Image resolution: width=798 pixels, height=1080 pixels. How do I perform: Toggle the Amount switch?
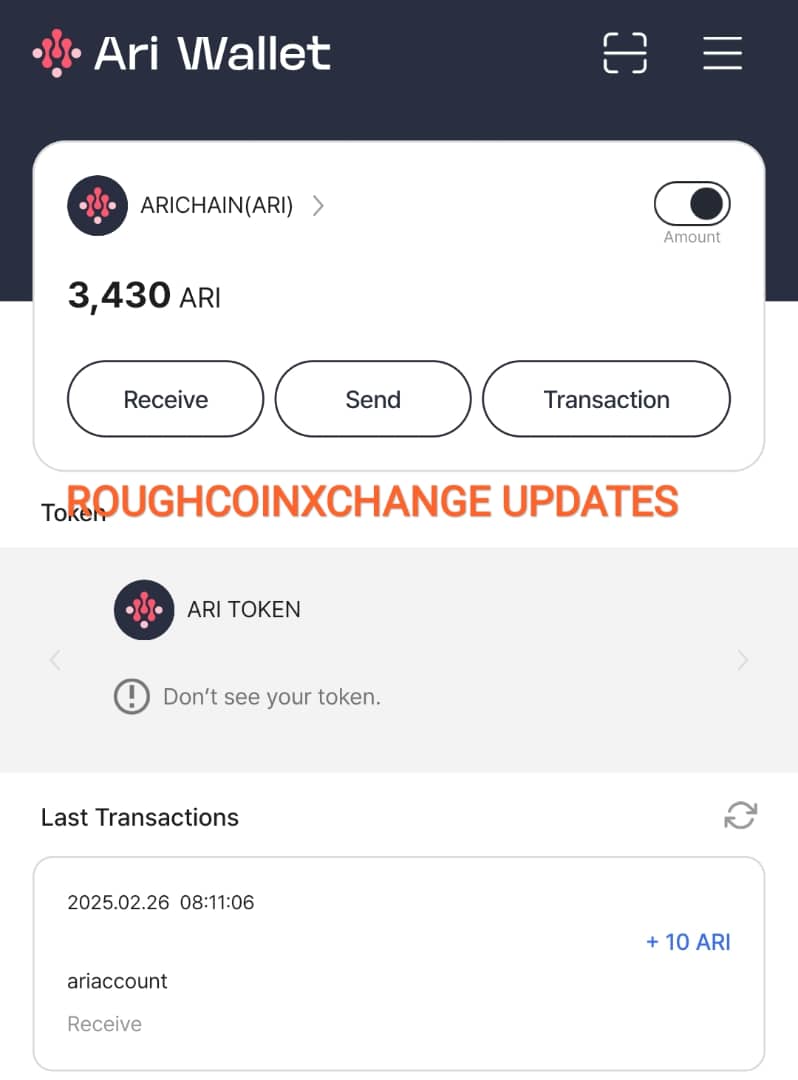[x=692, y=204]
